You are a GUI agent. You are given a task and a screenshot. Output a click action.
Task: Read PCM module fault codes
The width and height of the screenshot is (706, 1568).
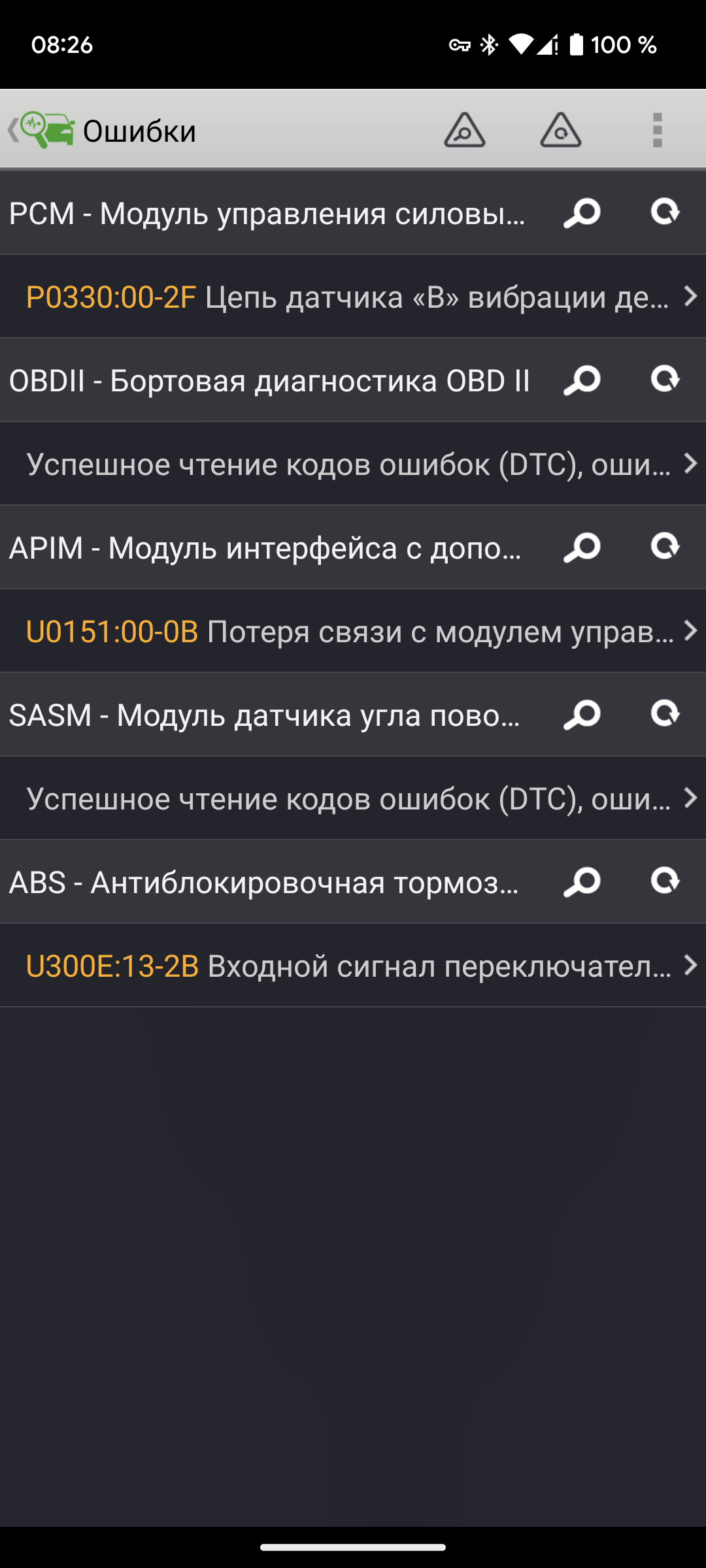coord(582,213)
